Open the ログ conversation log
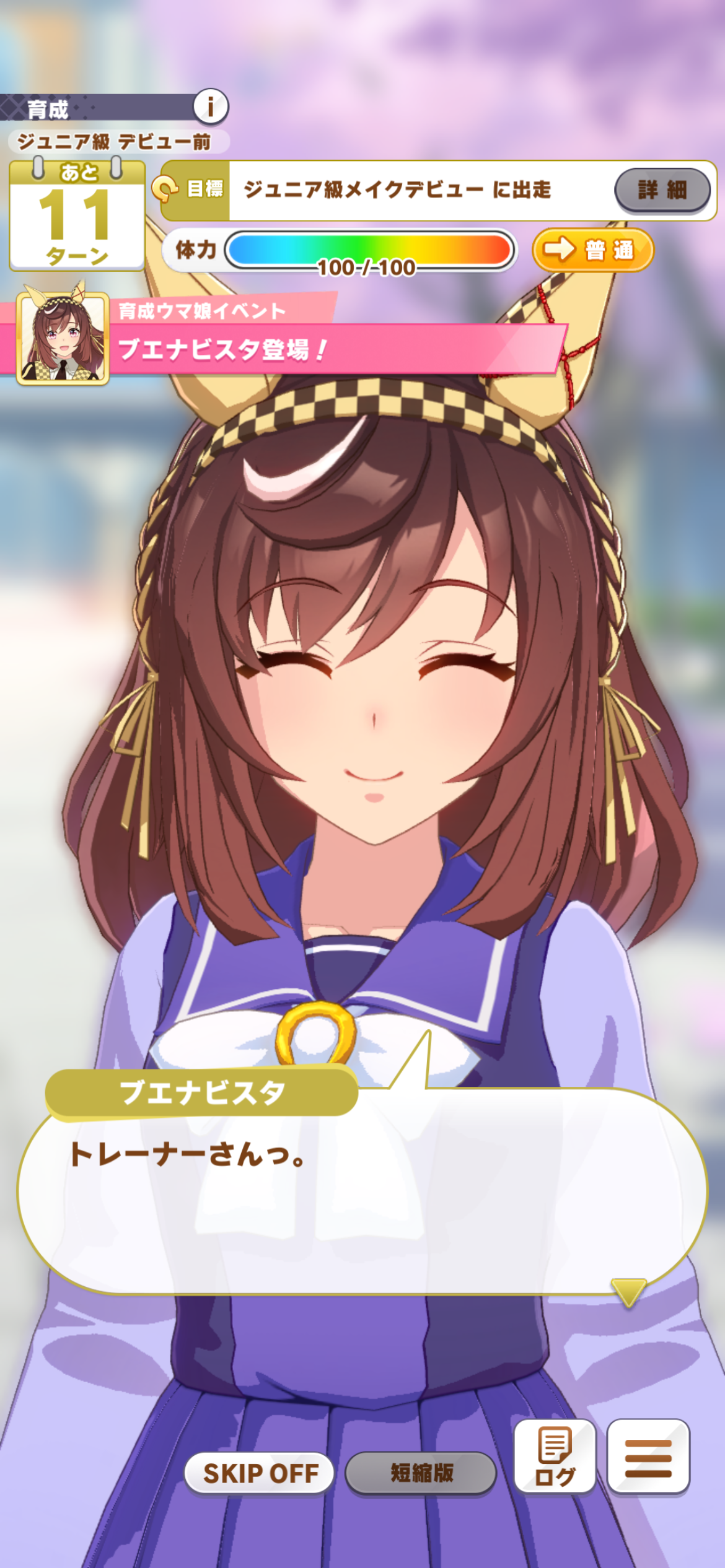This screenshot has width=725, height=1568. pos(555,1457)
